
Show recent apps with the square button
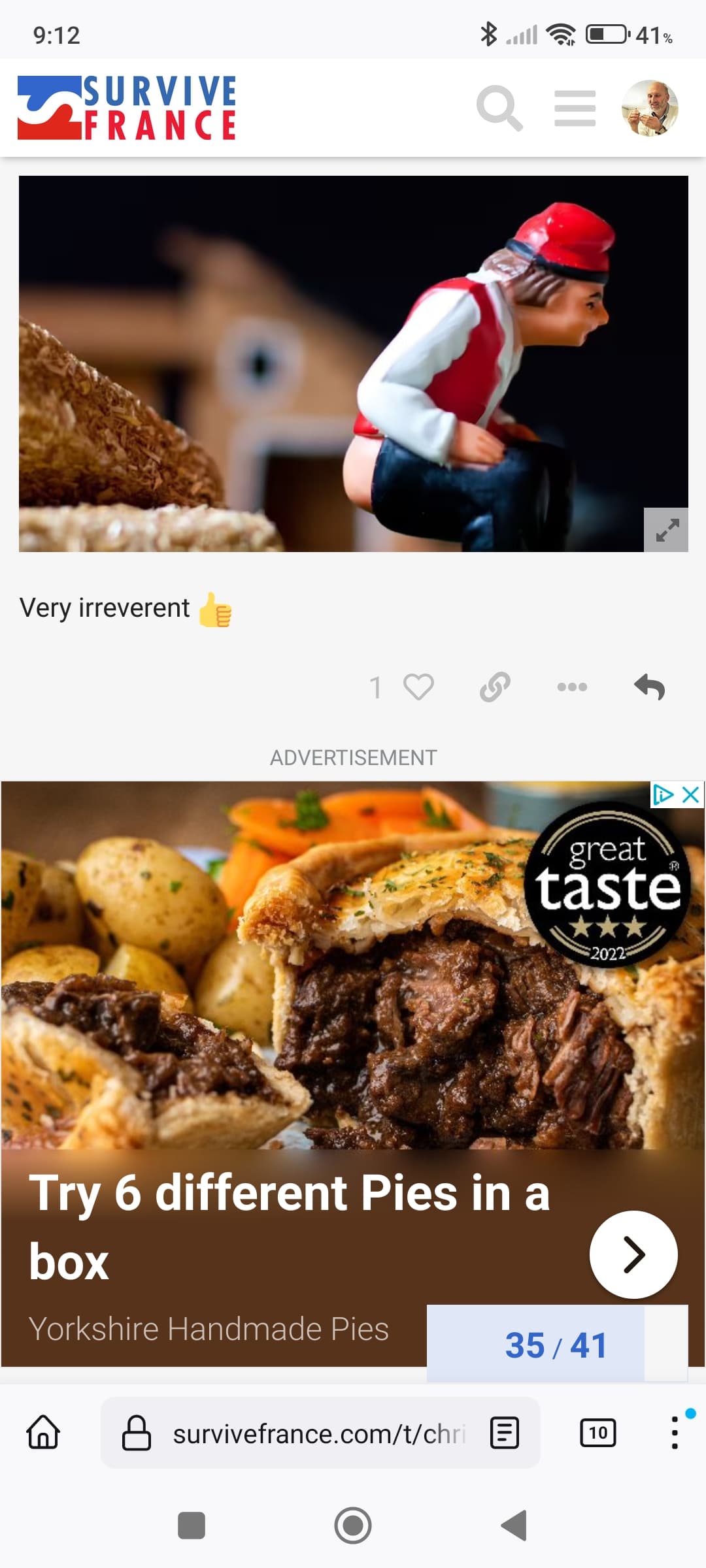tap(192, 1526)
